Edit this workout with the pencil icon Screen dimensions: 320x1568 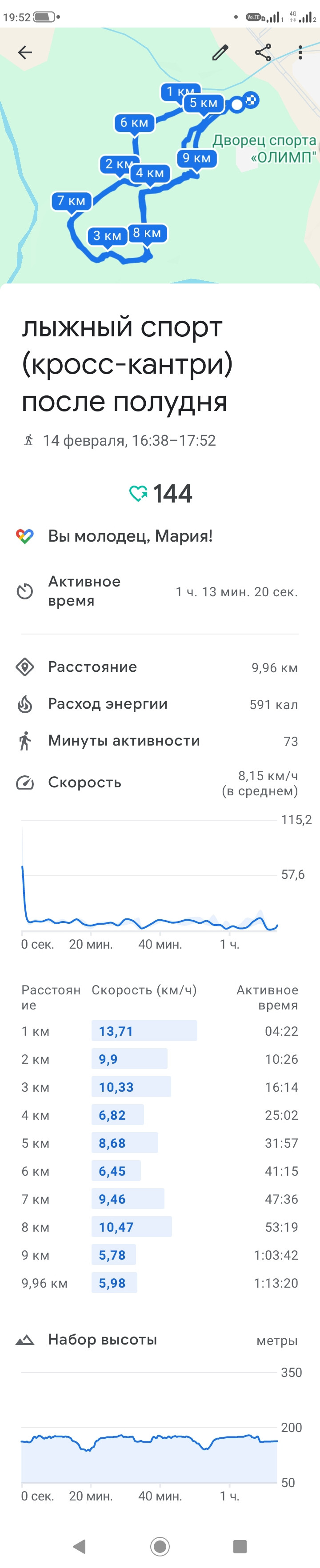coord(220,52)
